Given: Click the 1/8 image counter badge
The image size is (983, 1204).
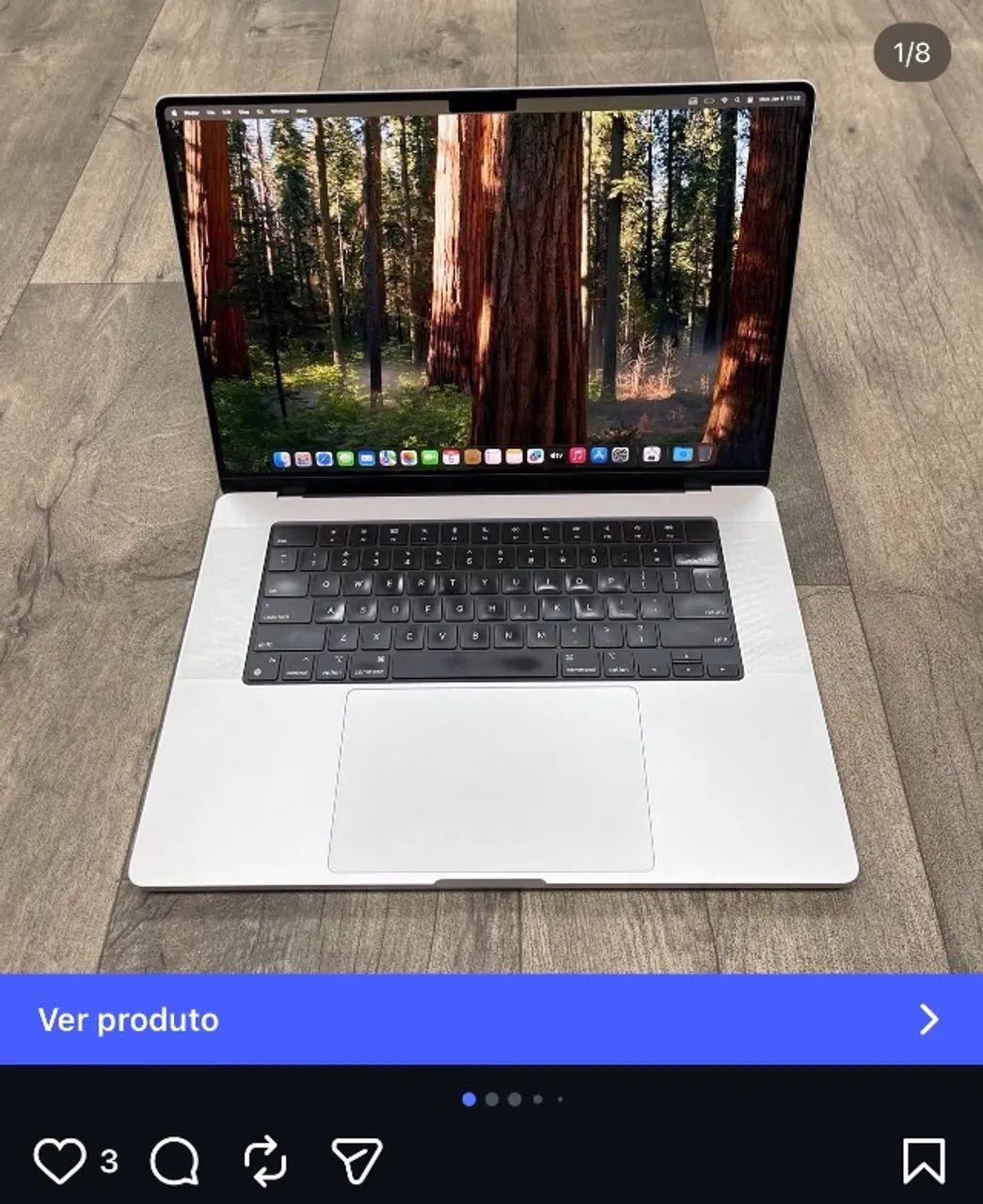Looking at the screenshot, I should [x=911, y=54].
